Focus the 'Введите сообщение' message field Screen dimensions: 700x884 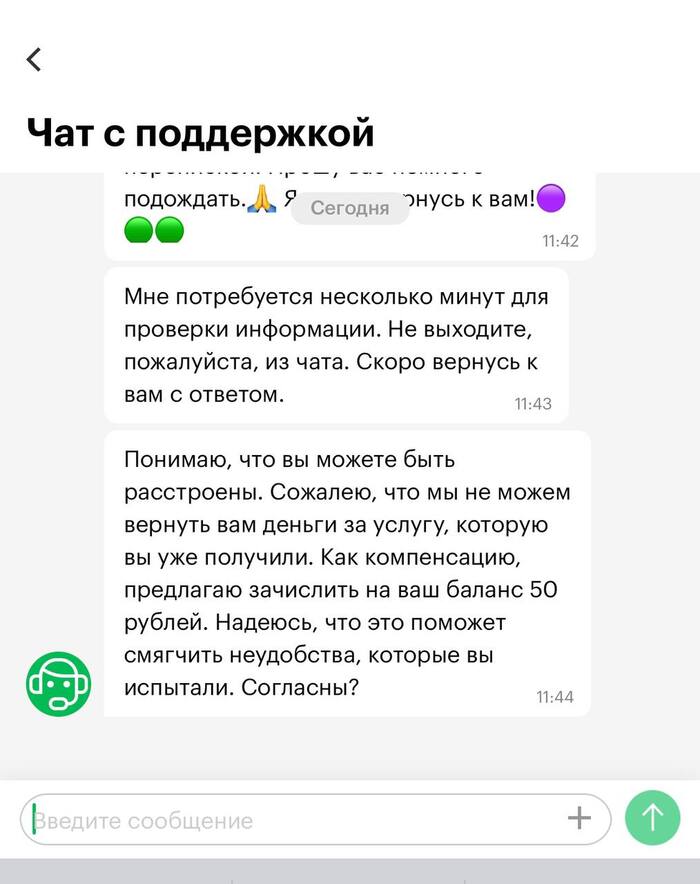pos(290,821)
